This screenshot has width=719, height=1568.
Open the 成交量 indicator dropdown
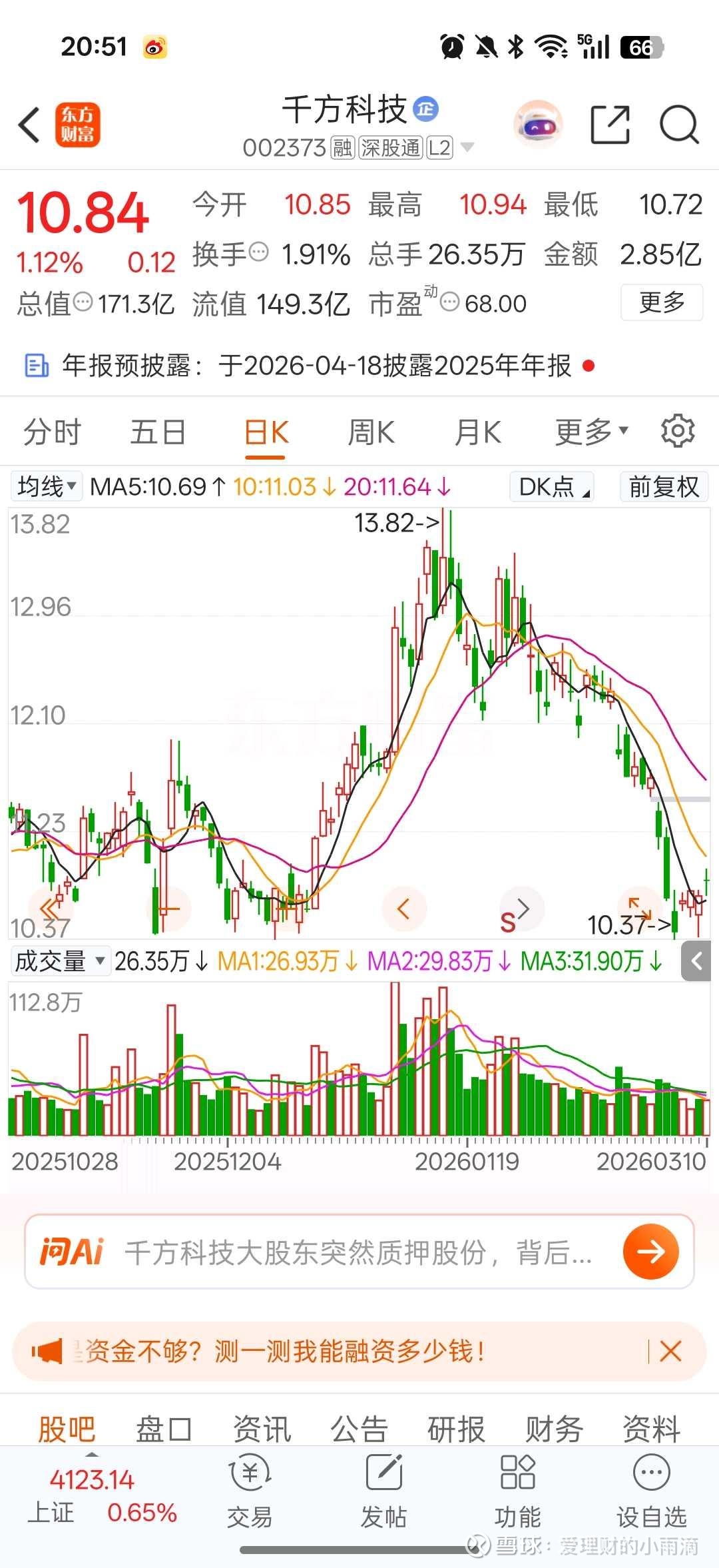tap(60, 961)
